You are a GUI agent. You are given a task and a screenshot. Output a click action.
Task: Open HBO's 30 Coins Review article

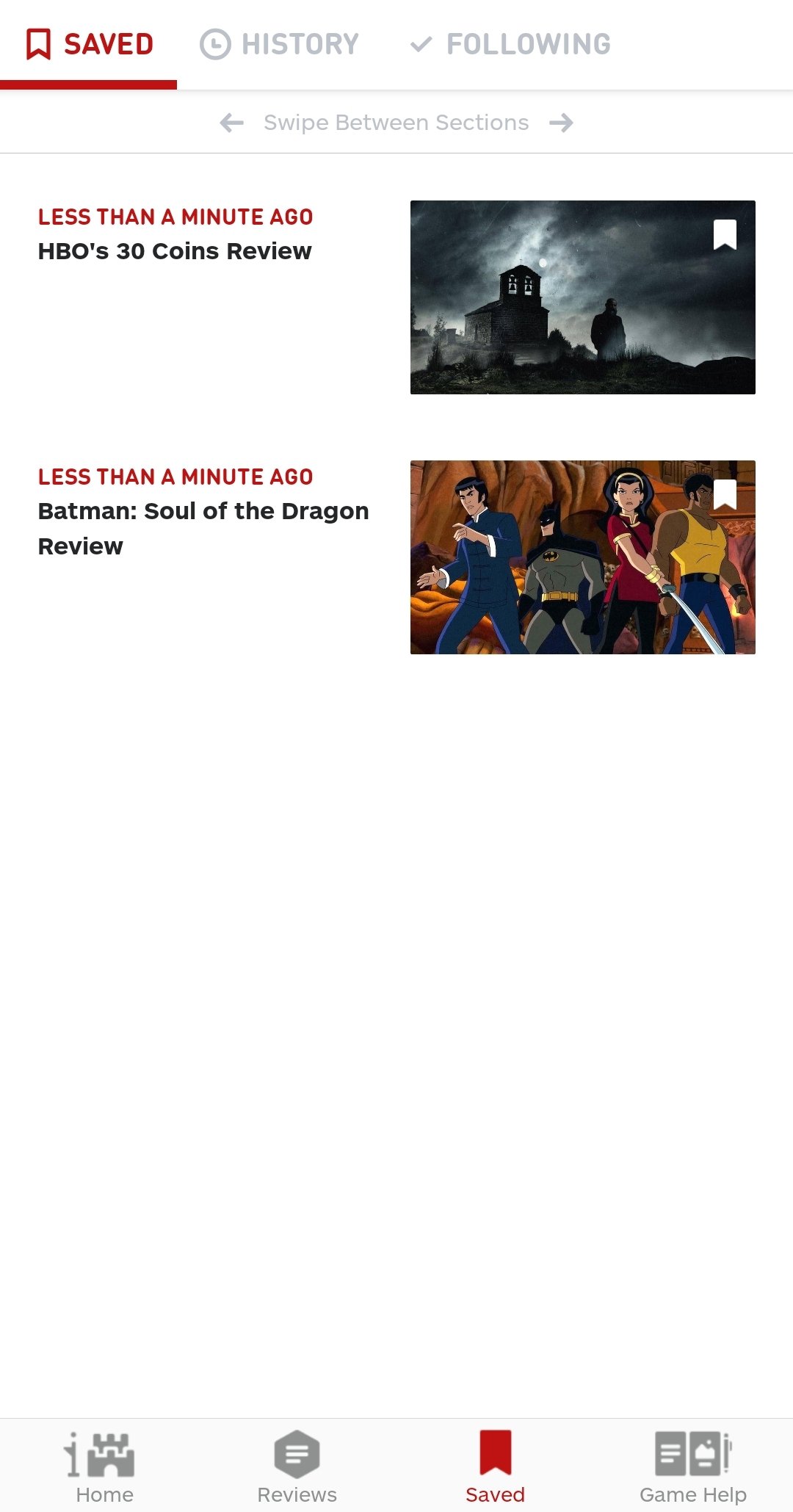(x=175, y=251)
